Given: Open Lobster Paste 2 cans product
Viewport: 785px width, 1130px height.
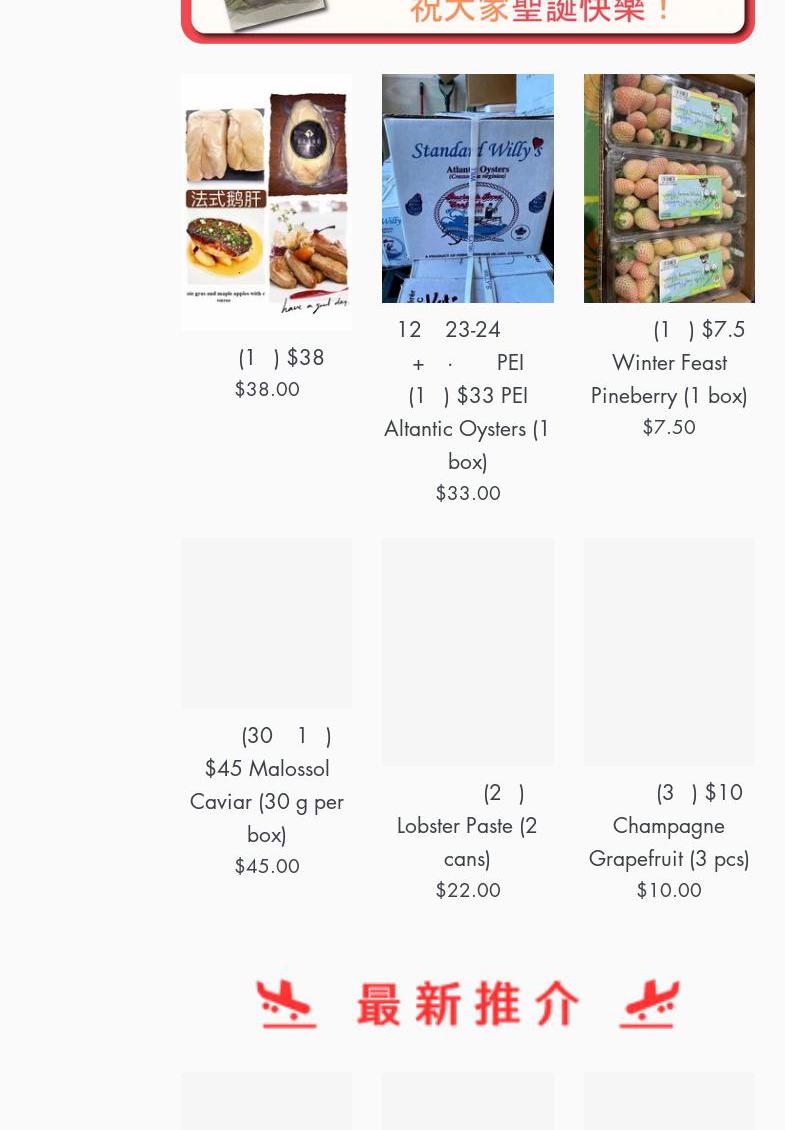Looking at the screenshot, I should click(x=467, y=652).
